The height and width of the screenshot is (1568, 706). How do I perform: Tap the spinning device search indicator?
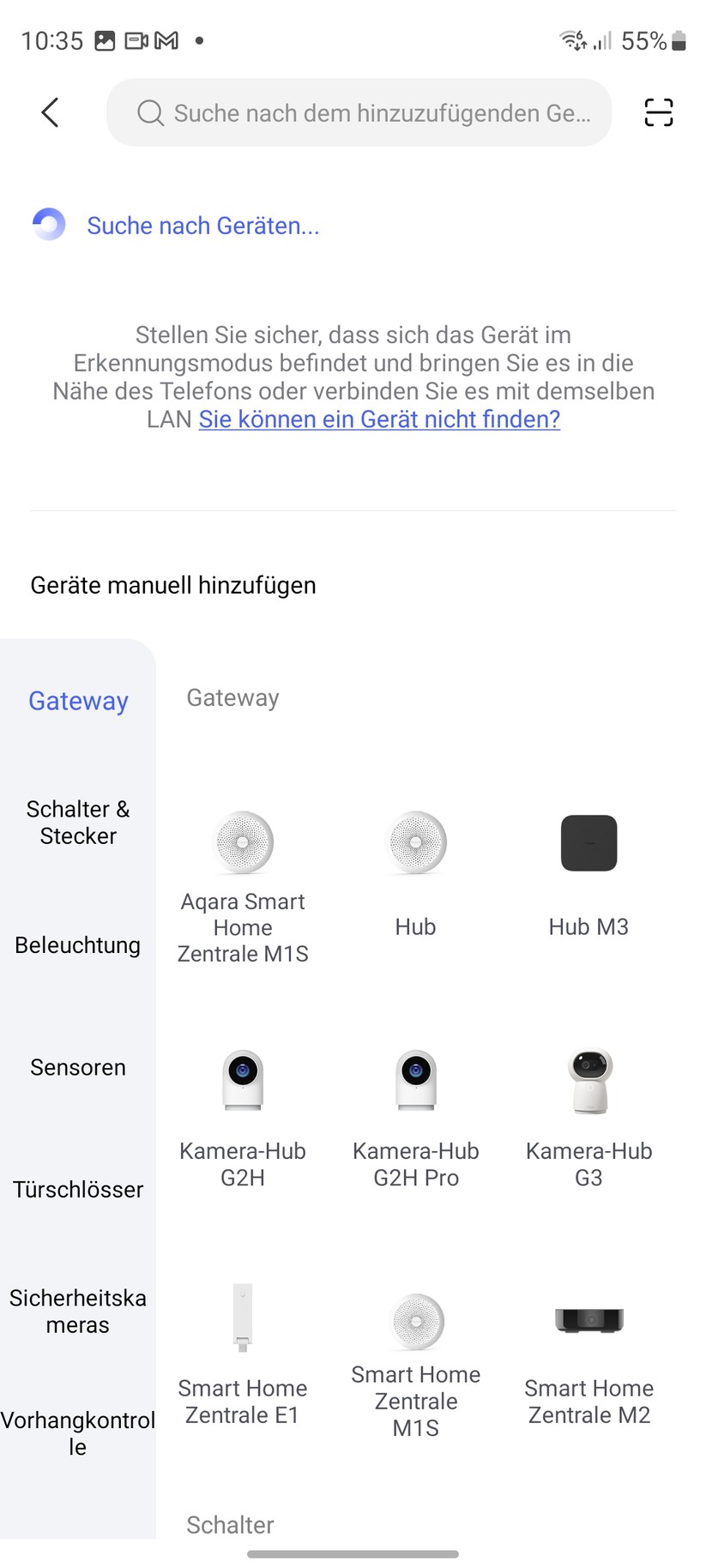click(x=49, y=225)
